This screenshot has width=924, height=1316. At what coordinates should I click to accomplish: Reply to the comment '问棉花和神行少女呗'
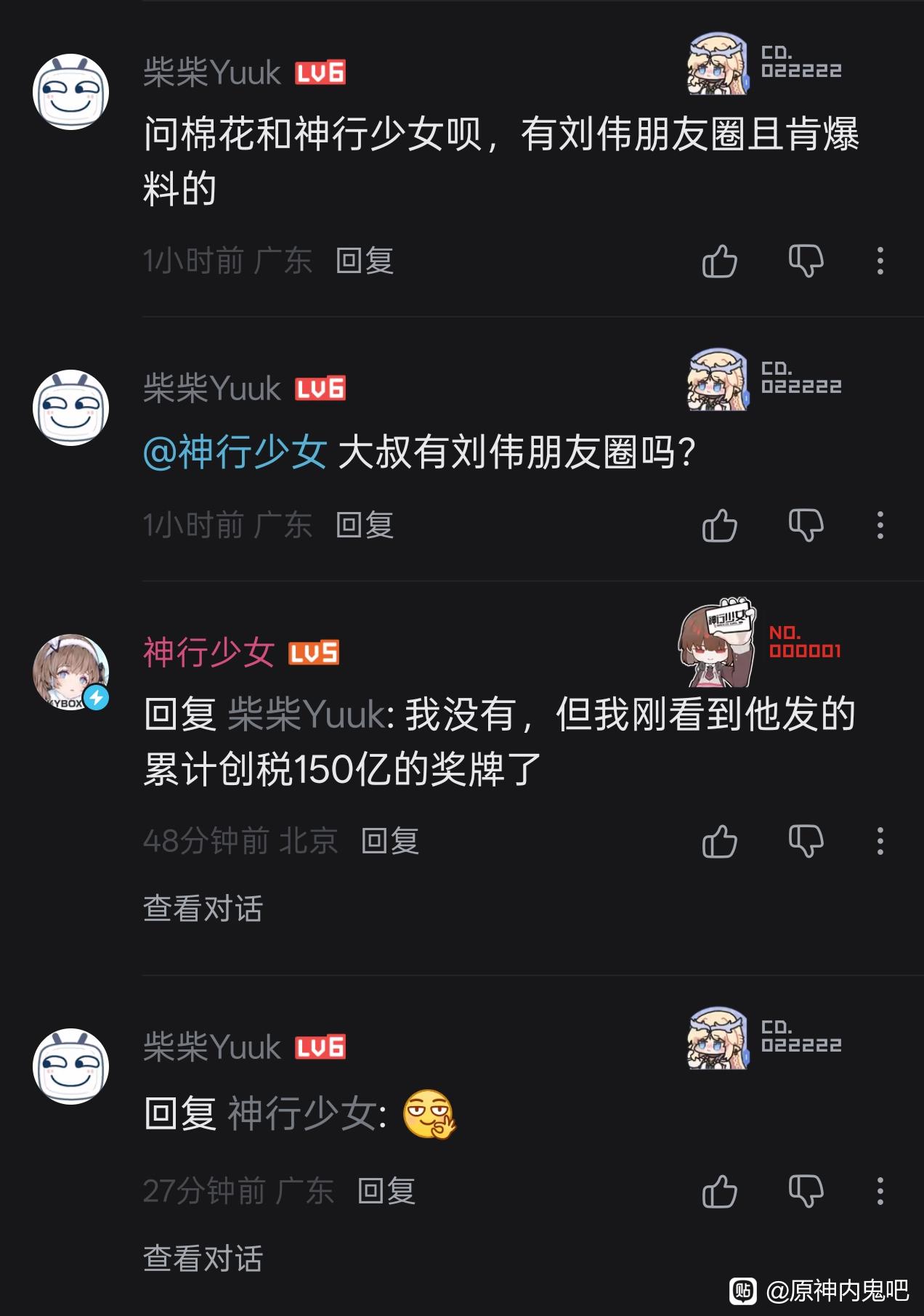pyautogui.click(x=365, y=261)
